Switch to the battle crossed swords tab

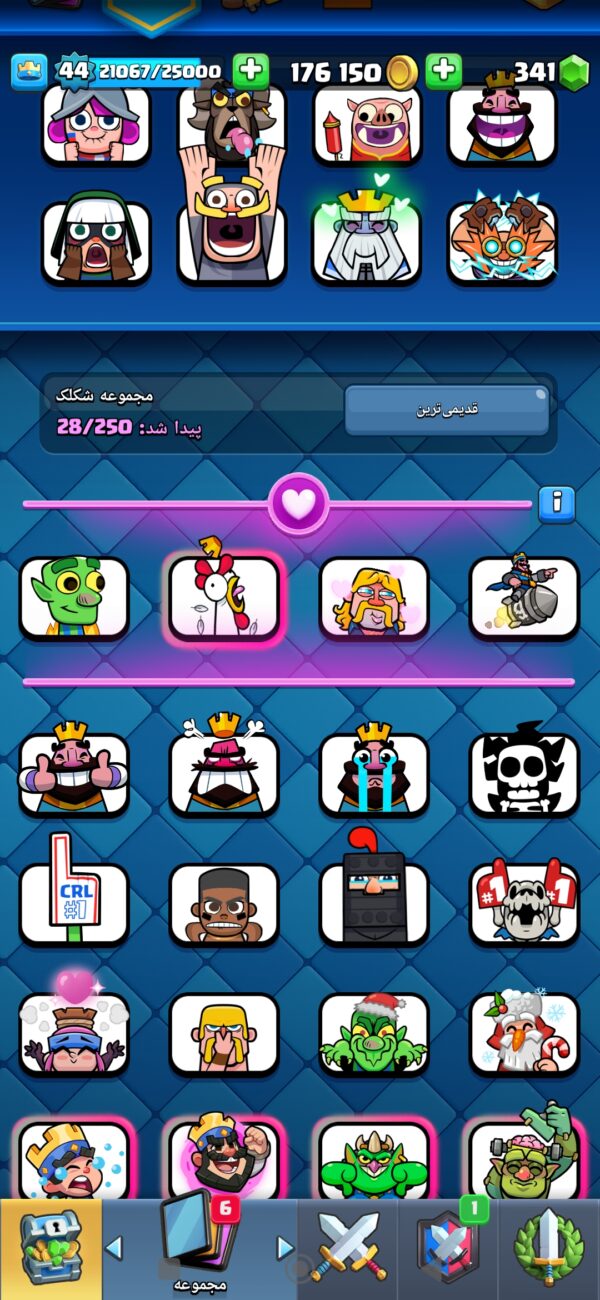pos(347,1248)
